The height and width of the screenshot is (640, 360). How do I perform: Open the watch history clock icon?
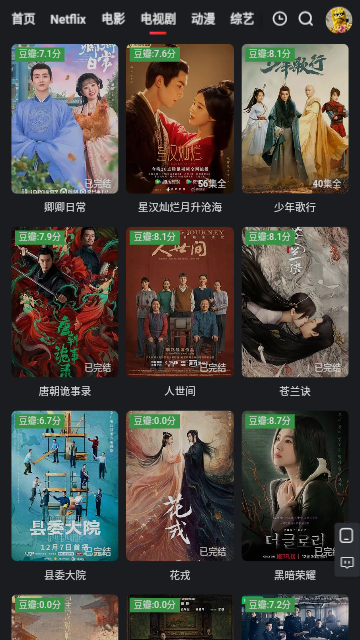280,19
